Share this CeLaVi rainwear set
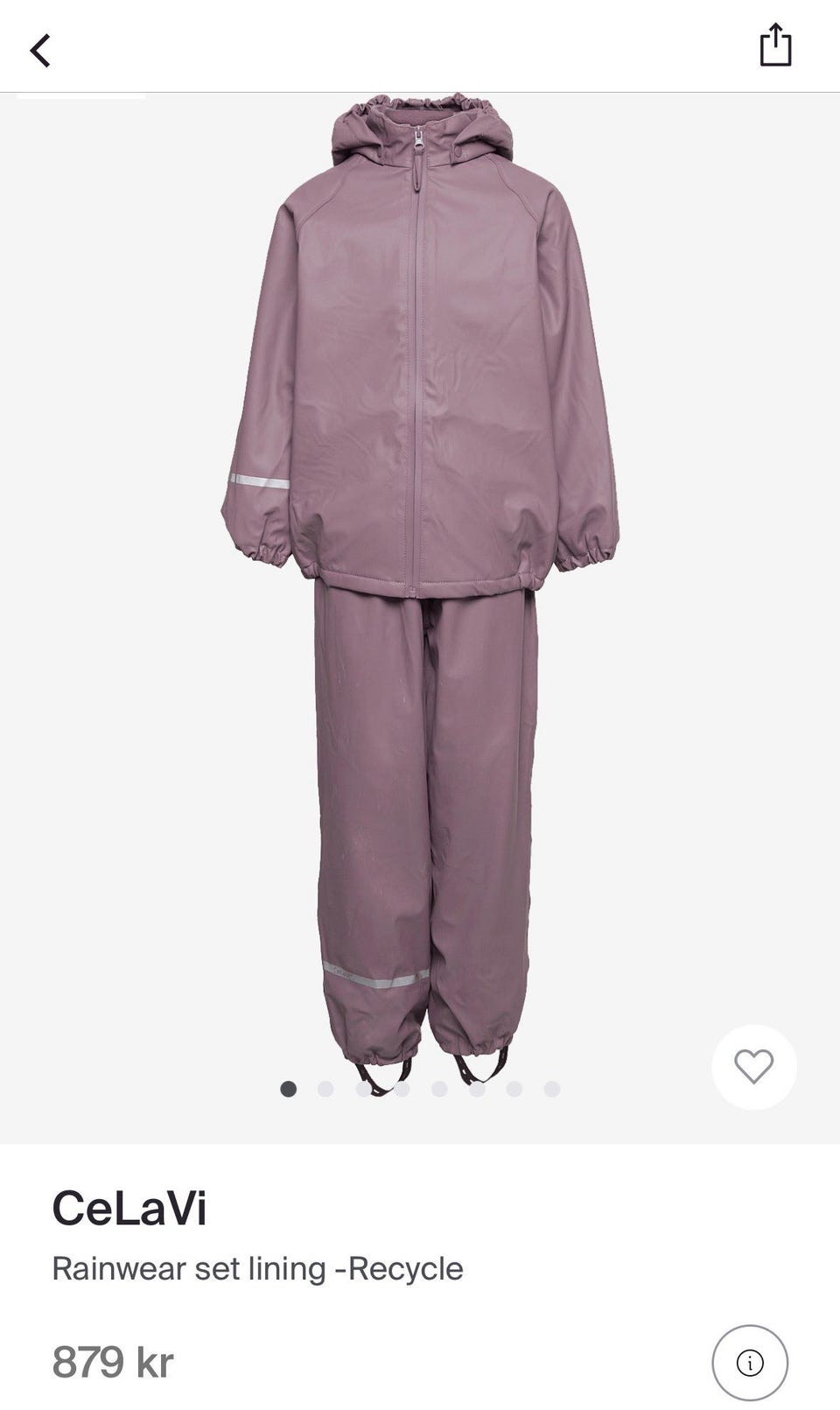This screenshot has height=1410, width=840. (775, 46)
